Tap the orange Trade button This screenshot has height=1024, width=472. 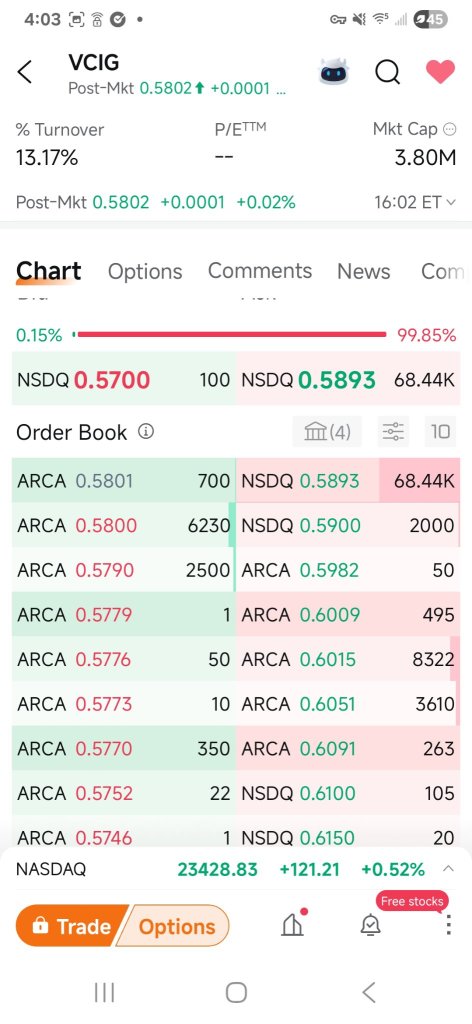click(x=71, y=925)
